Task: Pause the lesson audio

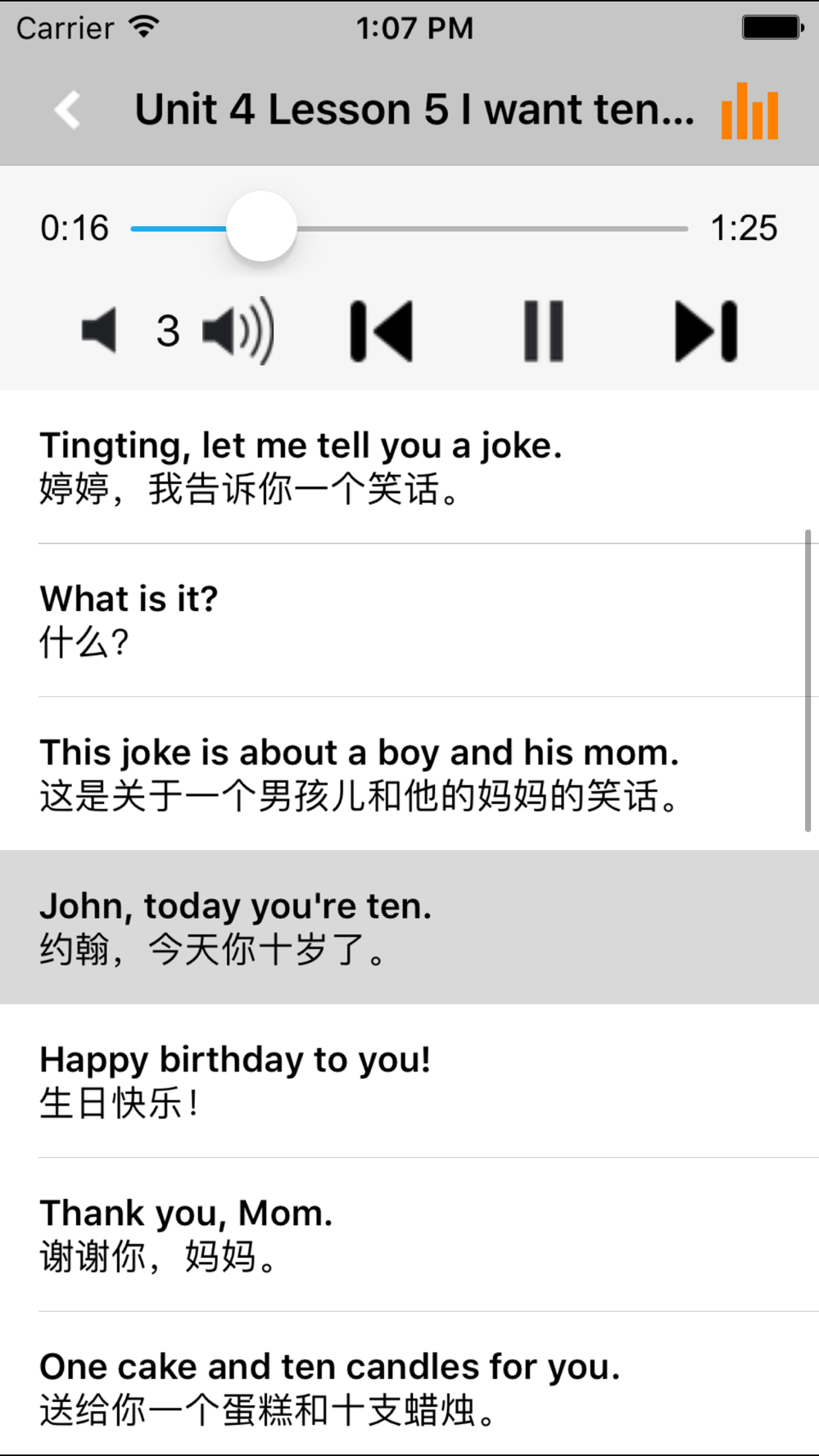Action: (544, 331)
